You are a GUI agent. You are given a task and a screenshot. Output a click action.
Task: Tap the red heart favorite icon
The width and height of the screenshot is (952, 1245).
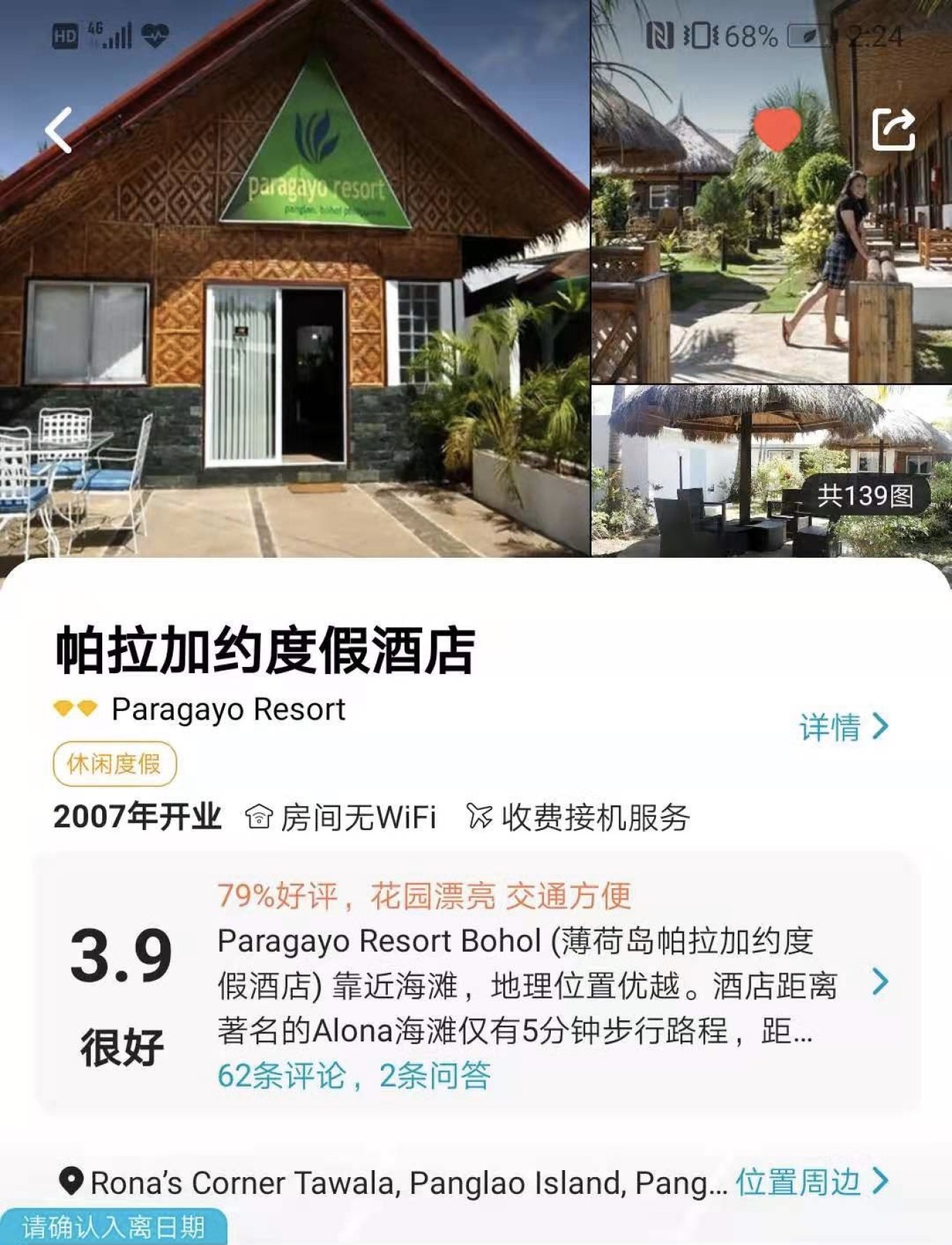(776, 129)
